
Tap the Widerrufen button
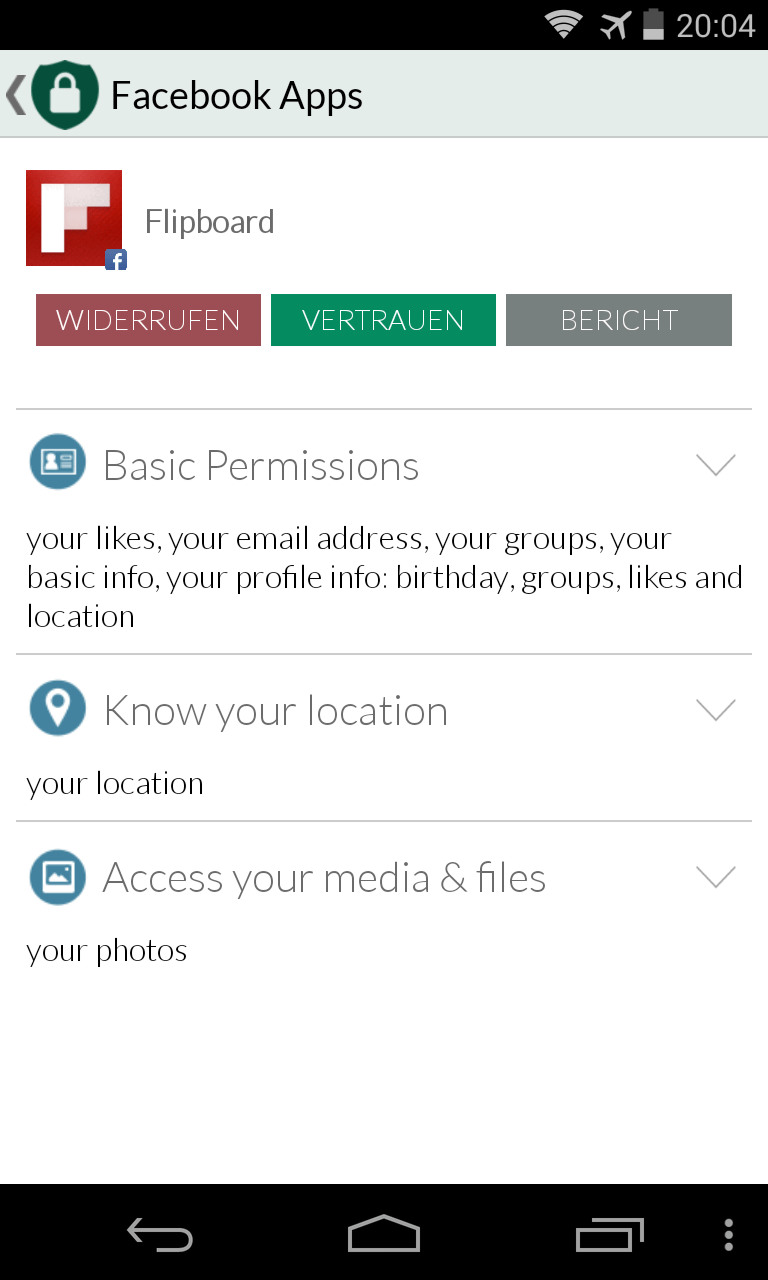(148, 320)
